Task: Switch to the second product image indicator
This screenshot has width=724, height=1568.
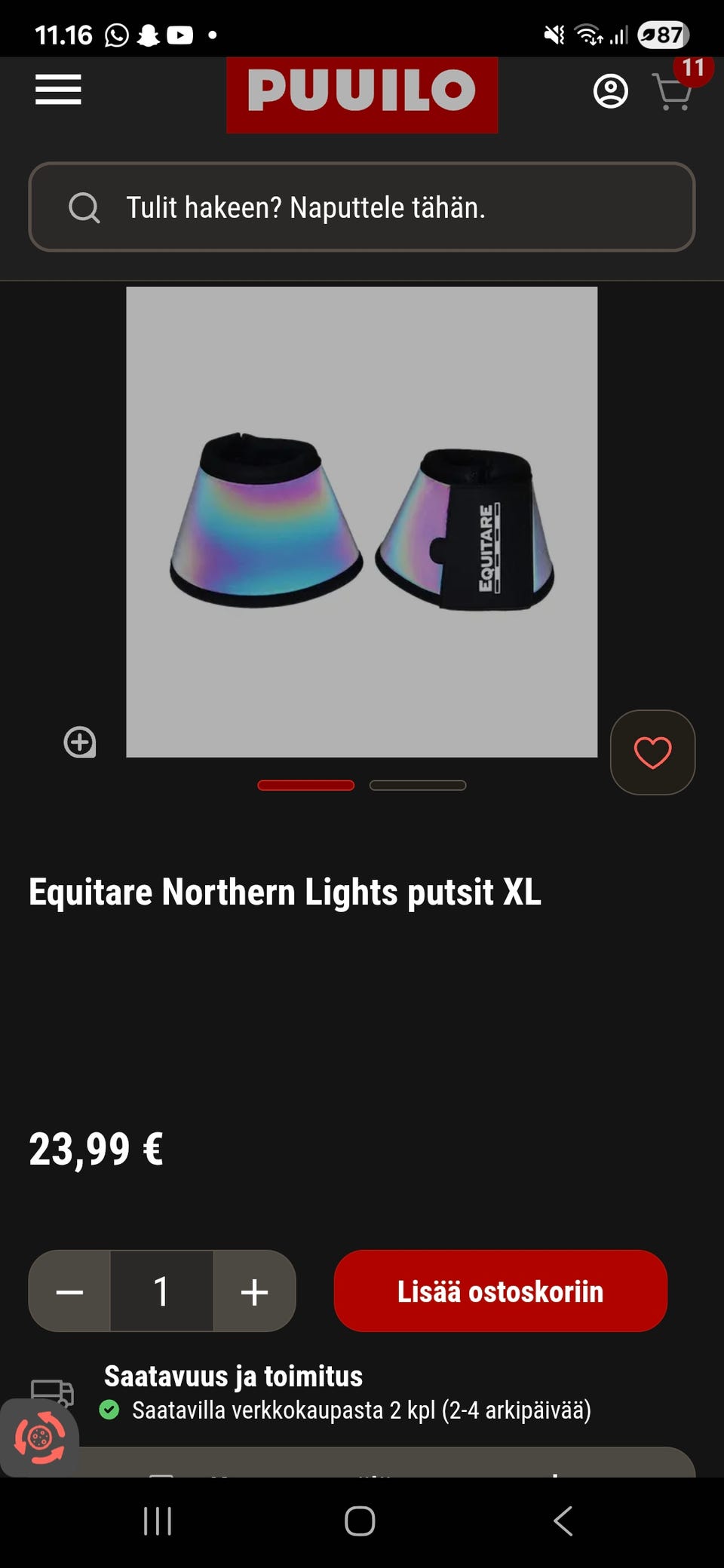Action: (418, 786)
